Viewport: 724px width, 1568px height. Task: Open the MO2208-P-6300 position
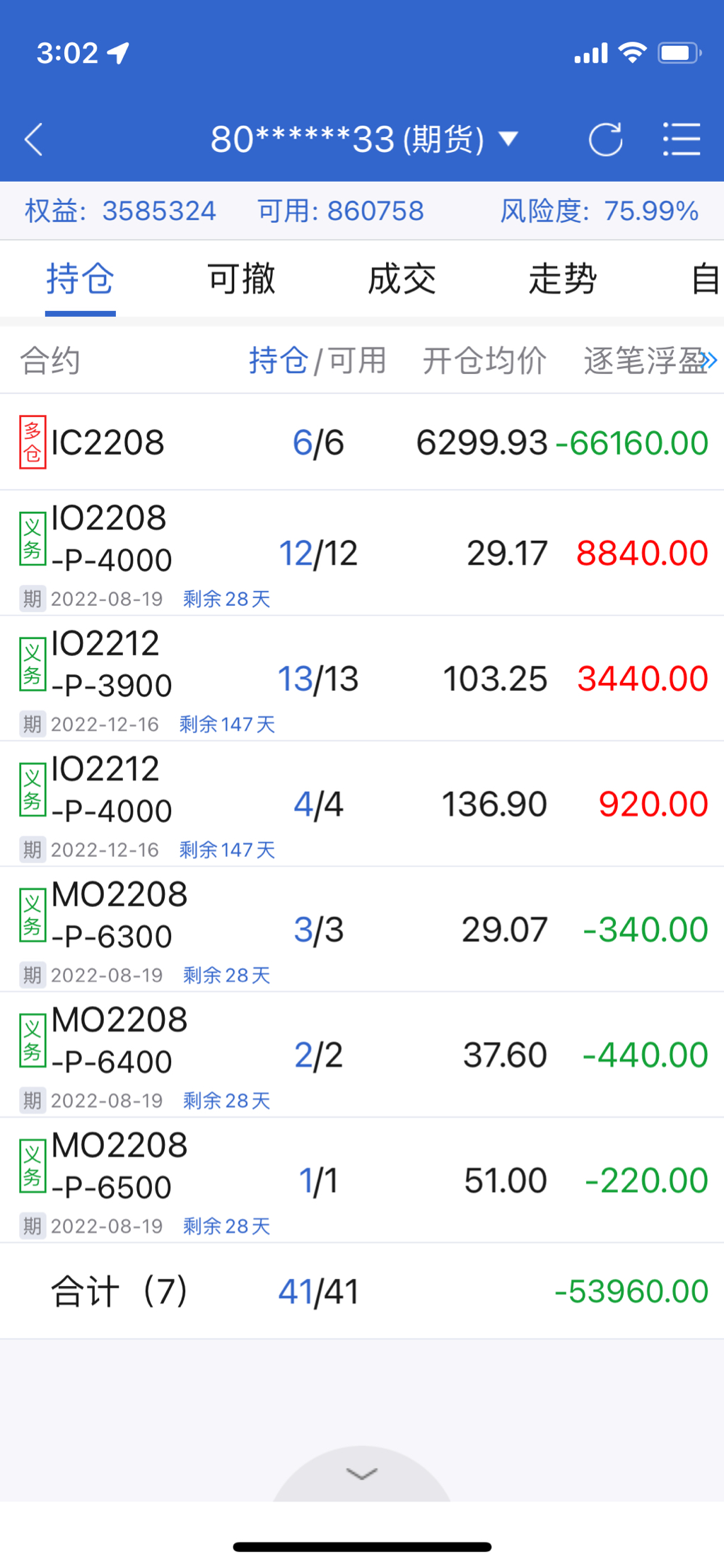point(362,929)
